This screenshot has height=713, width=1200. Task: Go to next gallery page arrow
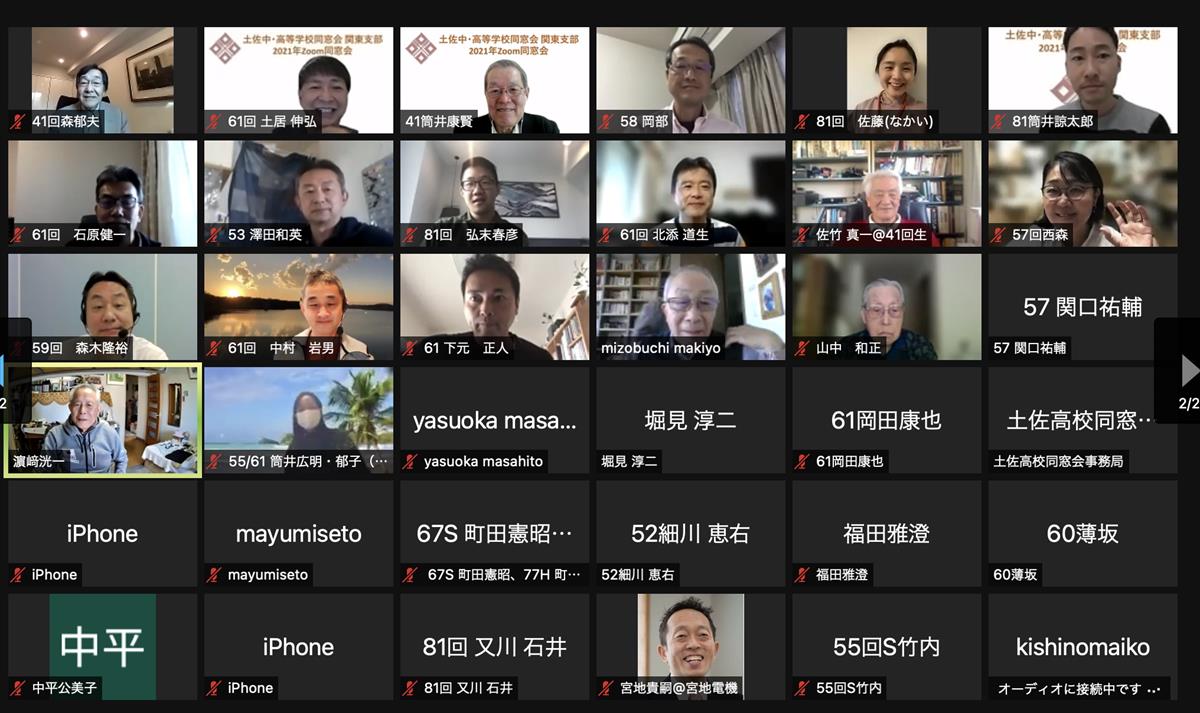tap(1187, 370)
